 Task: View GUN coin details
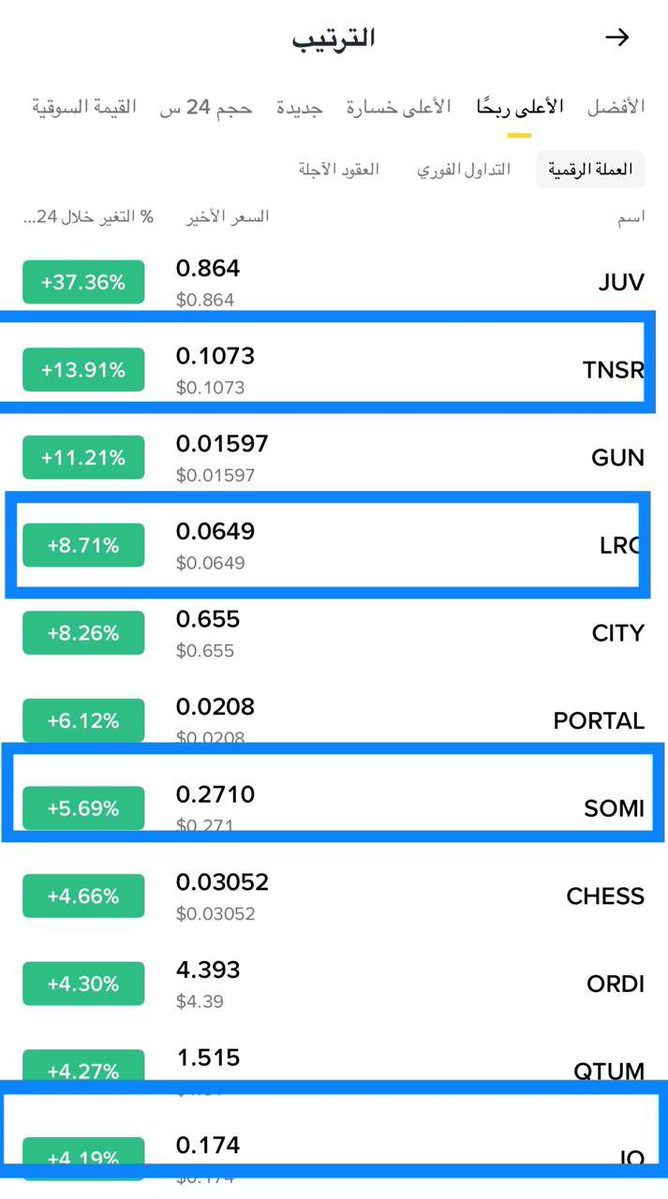click(x=617, y=458)
